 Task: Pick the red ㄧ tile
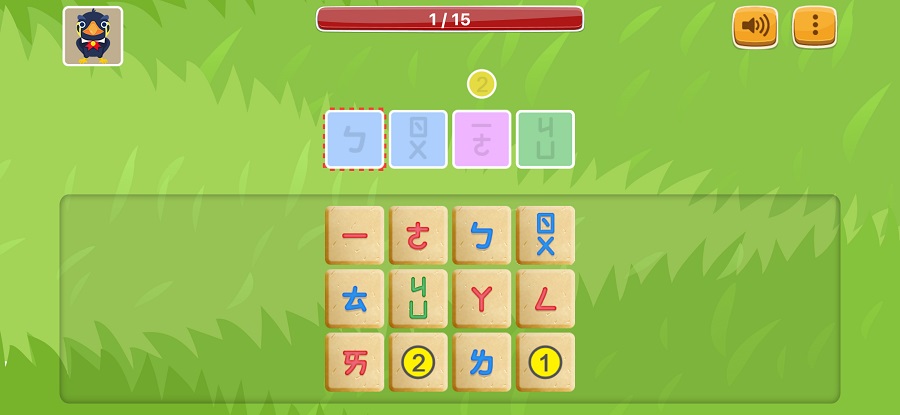tap(354, 236)
